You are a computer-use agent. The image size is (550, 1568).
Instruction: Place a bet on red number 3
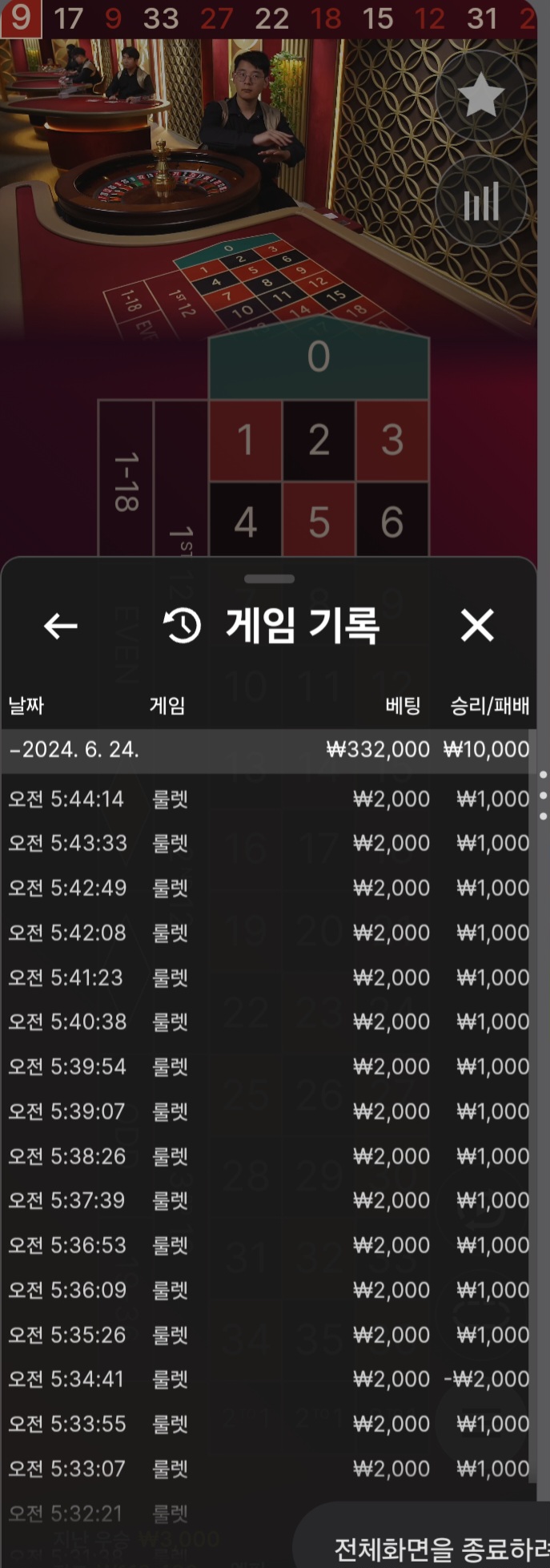391,440
